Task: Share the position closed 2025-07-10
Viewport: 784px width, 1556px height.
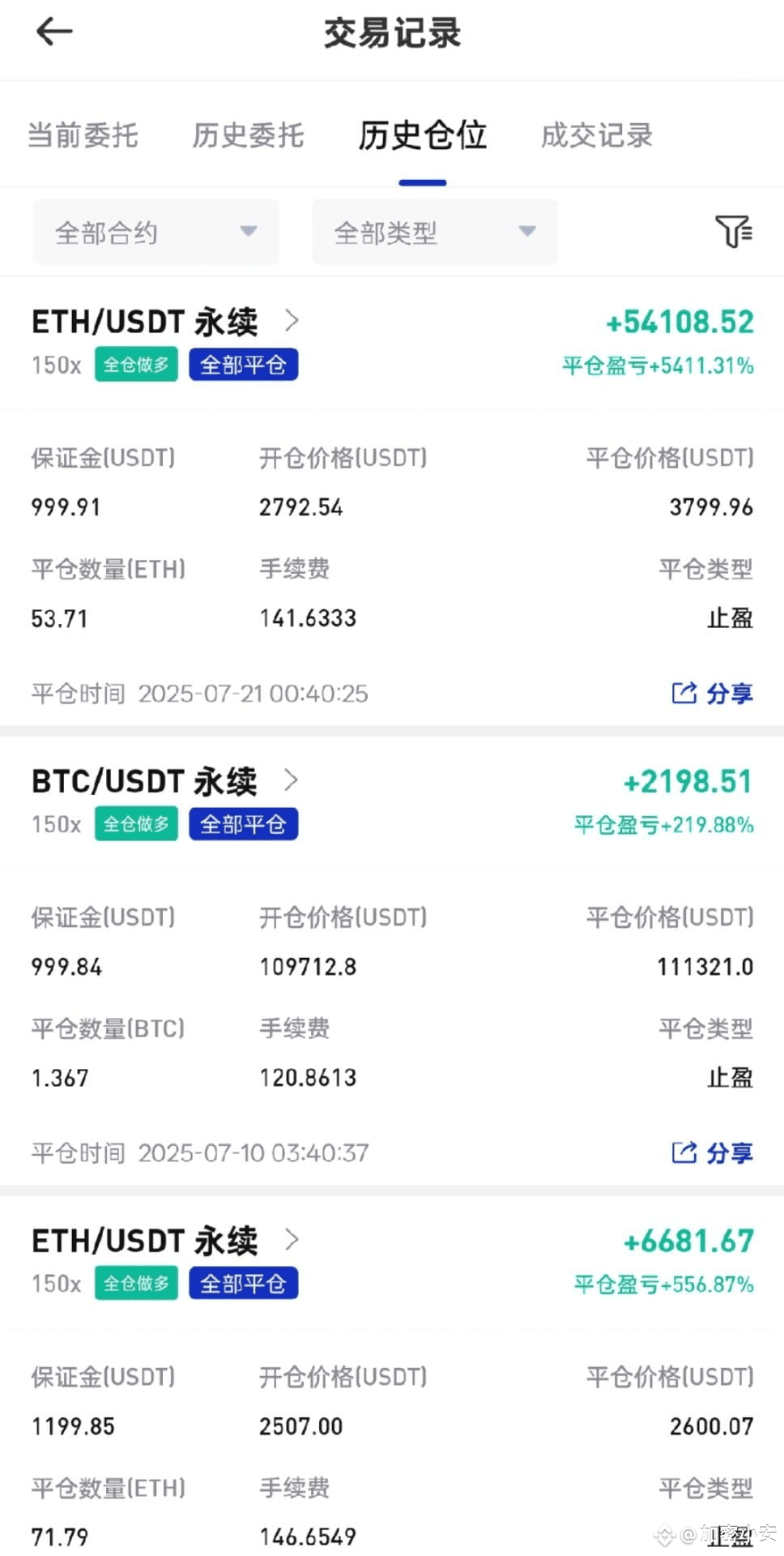Action: 713,1152
